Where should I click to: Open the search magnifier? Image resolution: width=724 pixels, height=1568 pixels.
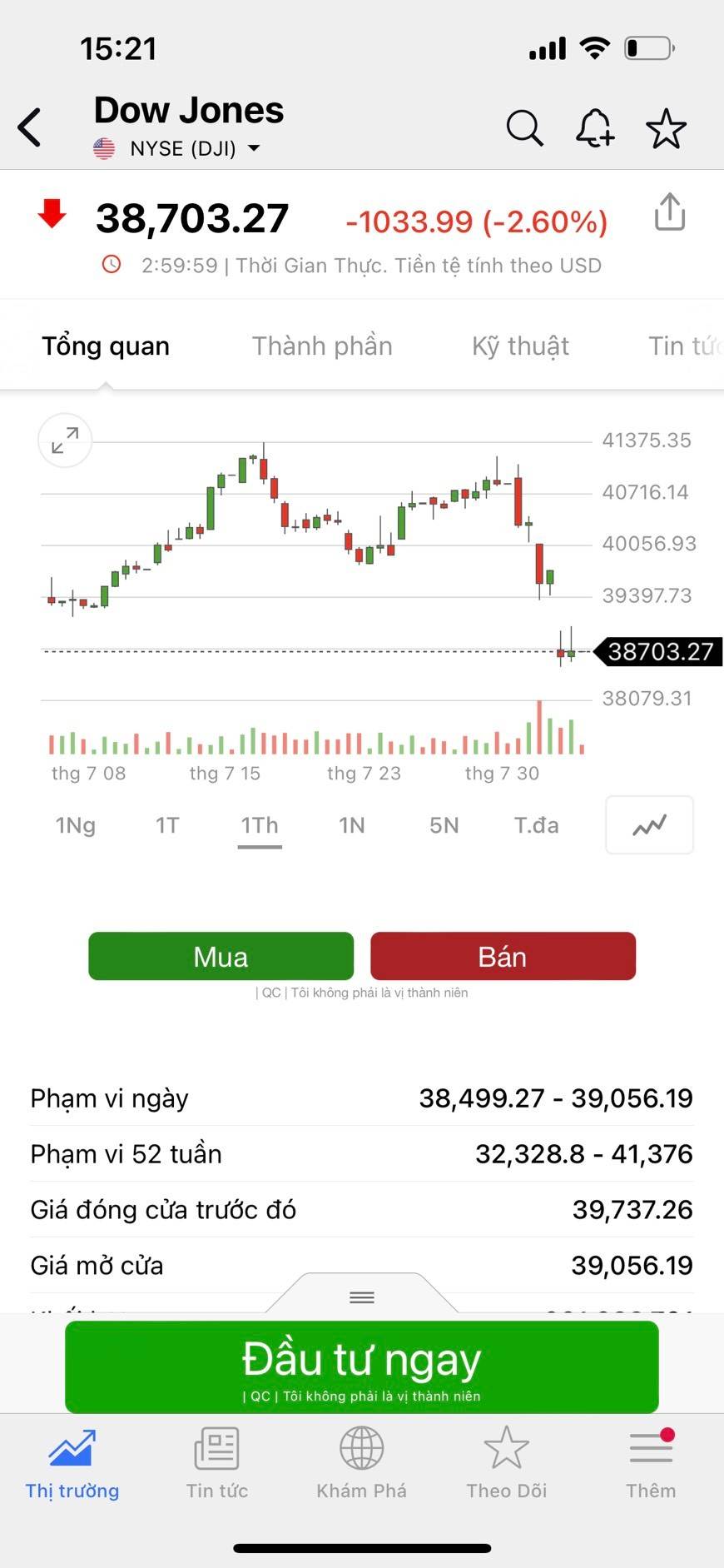pyautogui.click(x=524, y=128)
